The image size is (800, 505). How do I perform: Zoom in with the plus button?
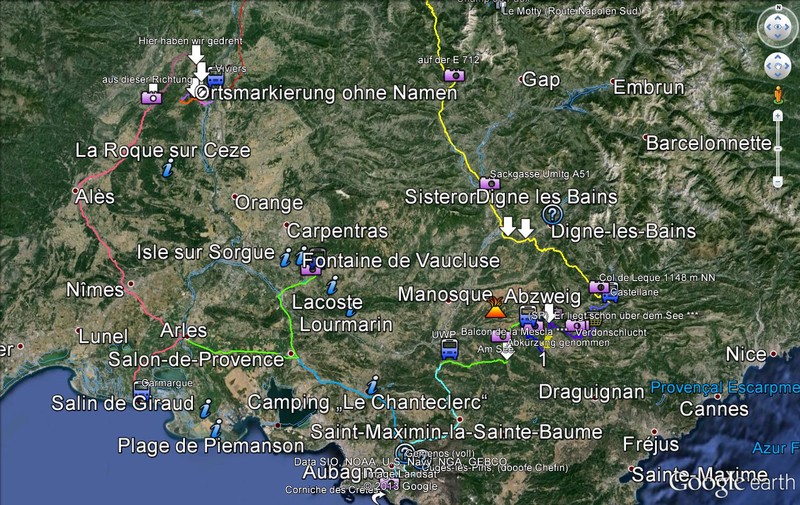tap(778, 114)
